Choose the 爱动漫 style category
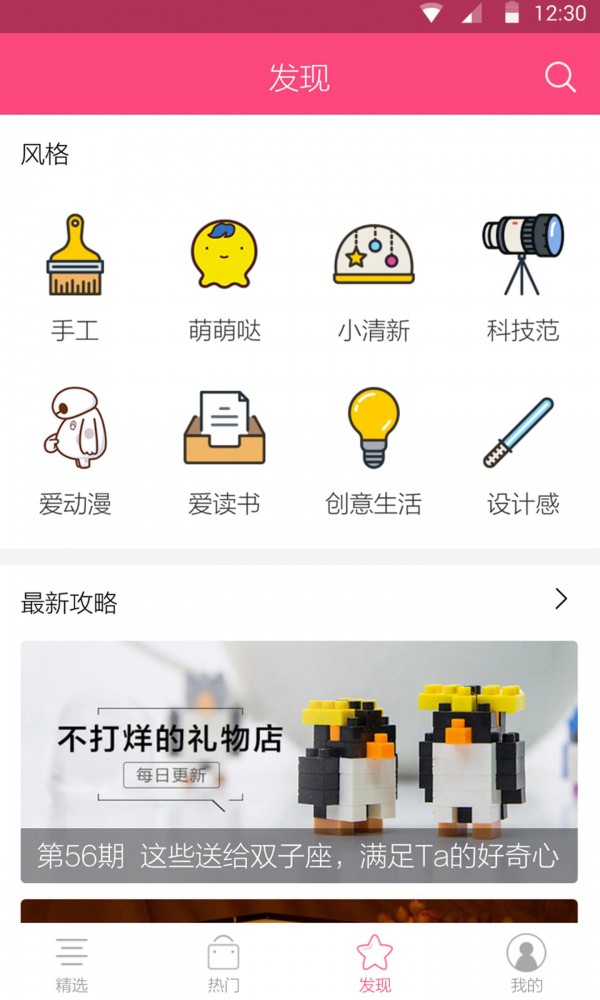600x1000 pixels. 75,450
